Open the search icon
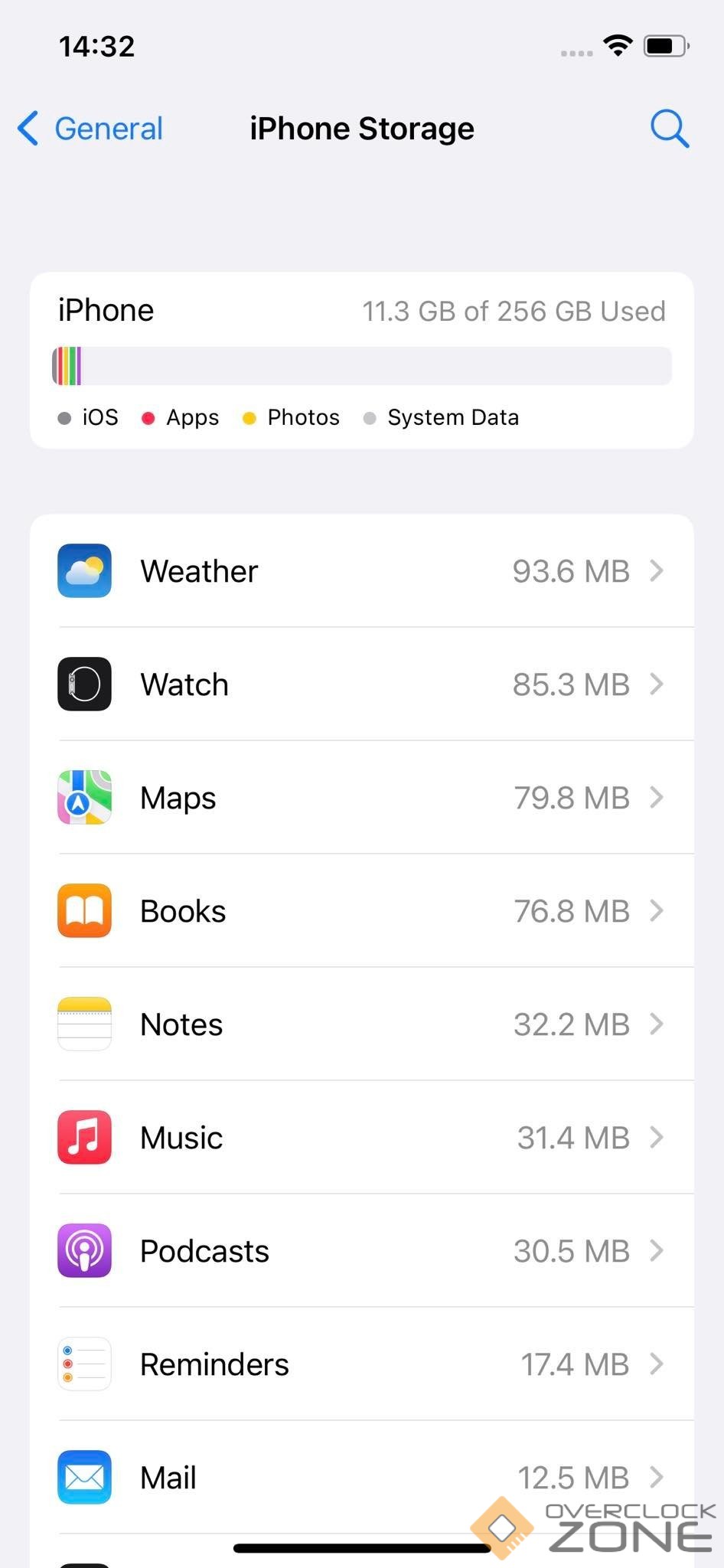This screenshot has width=724, height=1568. click(670, 129)
